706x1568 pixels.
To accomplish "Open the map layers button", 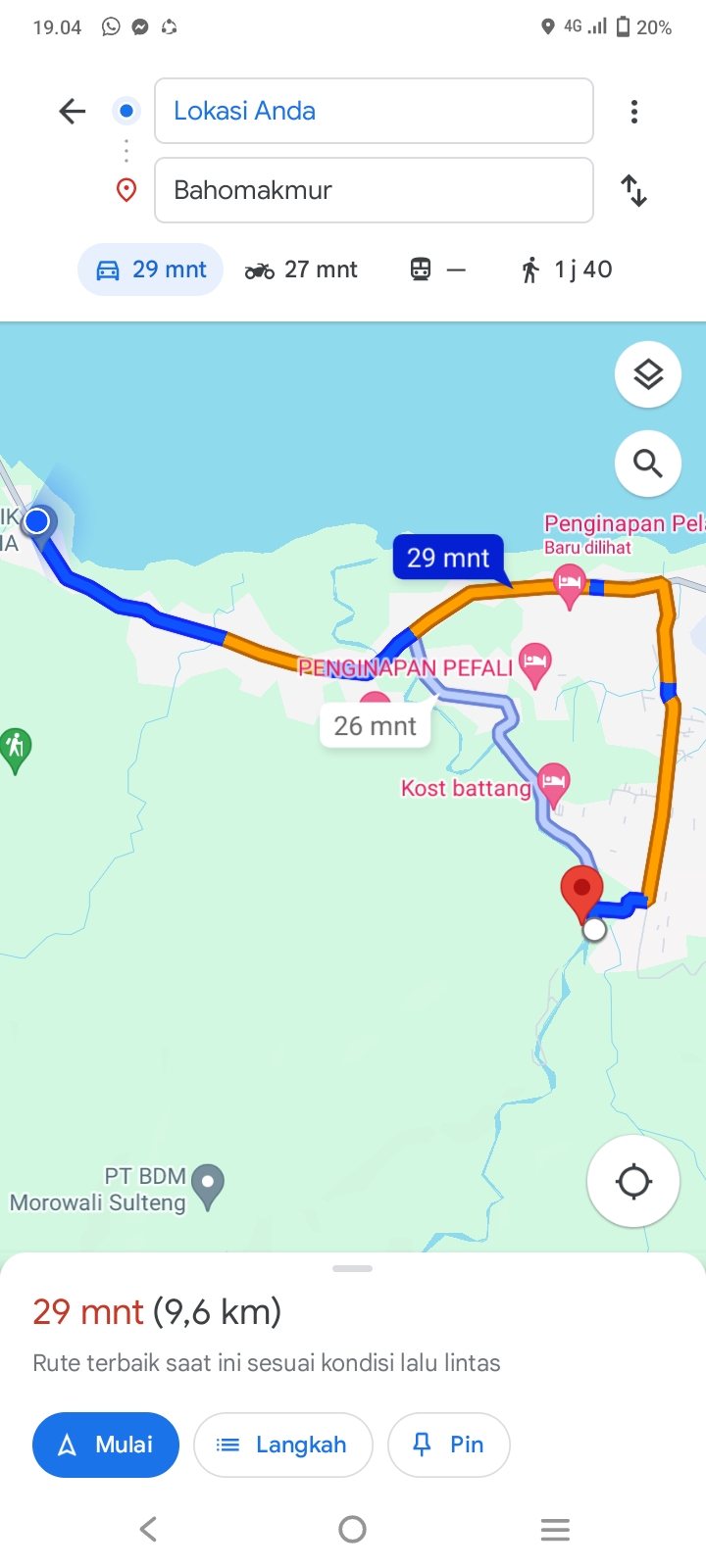I will tap(648, 374).
